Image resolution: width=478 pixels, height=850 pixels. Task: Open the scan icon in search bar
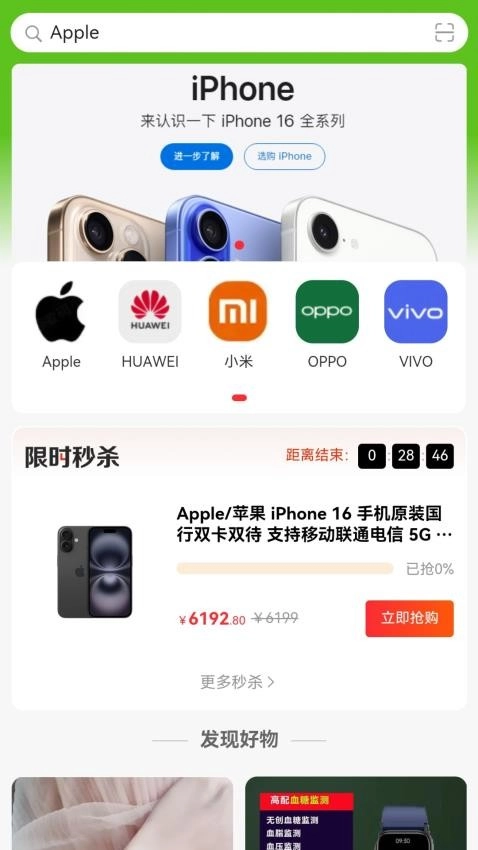[x=444, y=33]
